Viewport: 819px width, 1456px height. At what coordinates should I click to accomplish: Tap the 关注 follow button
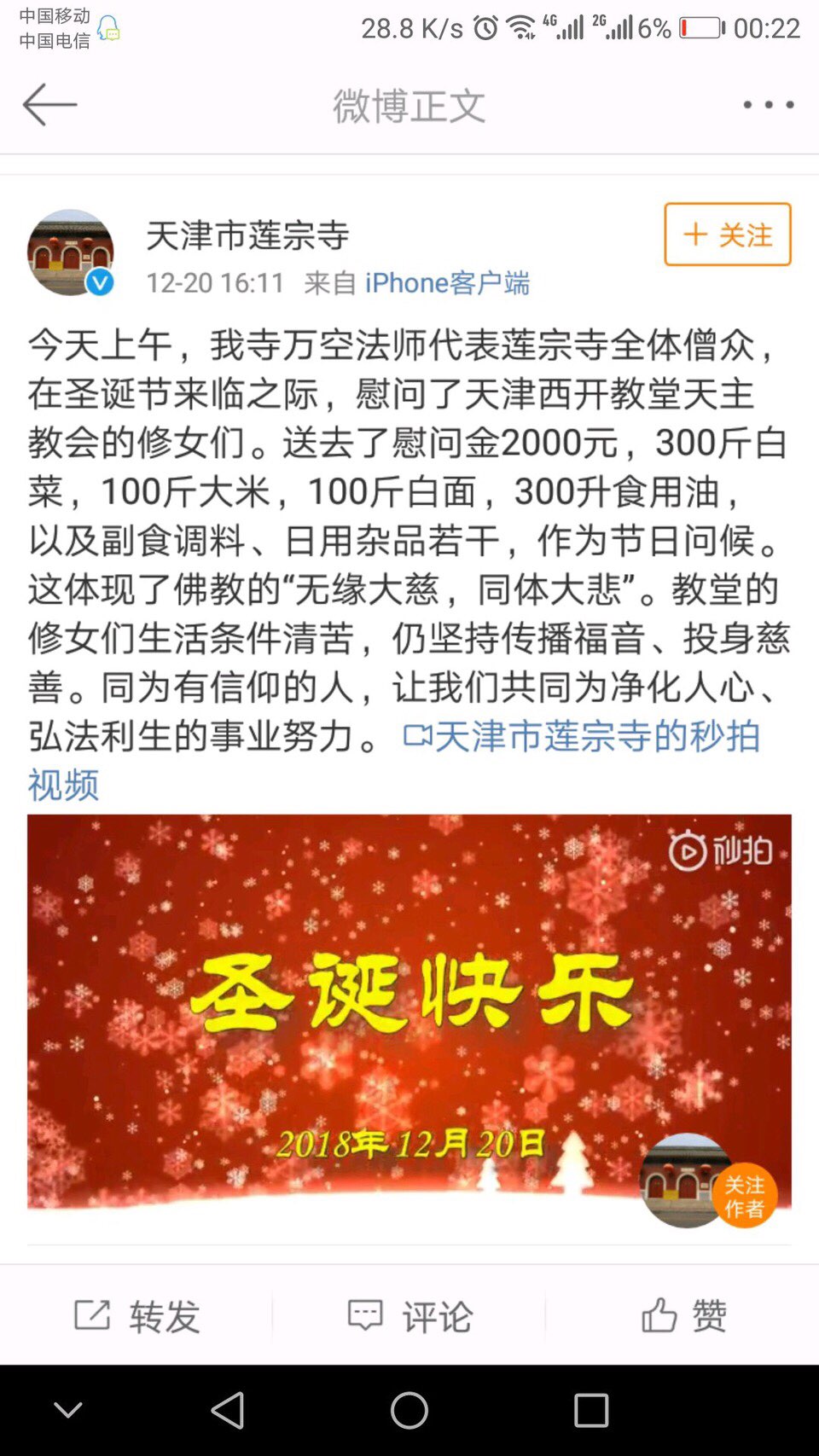728,235
